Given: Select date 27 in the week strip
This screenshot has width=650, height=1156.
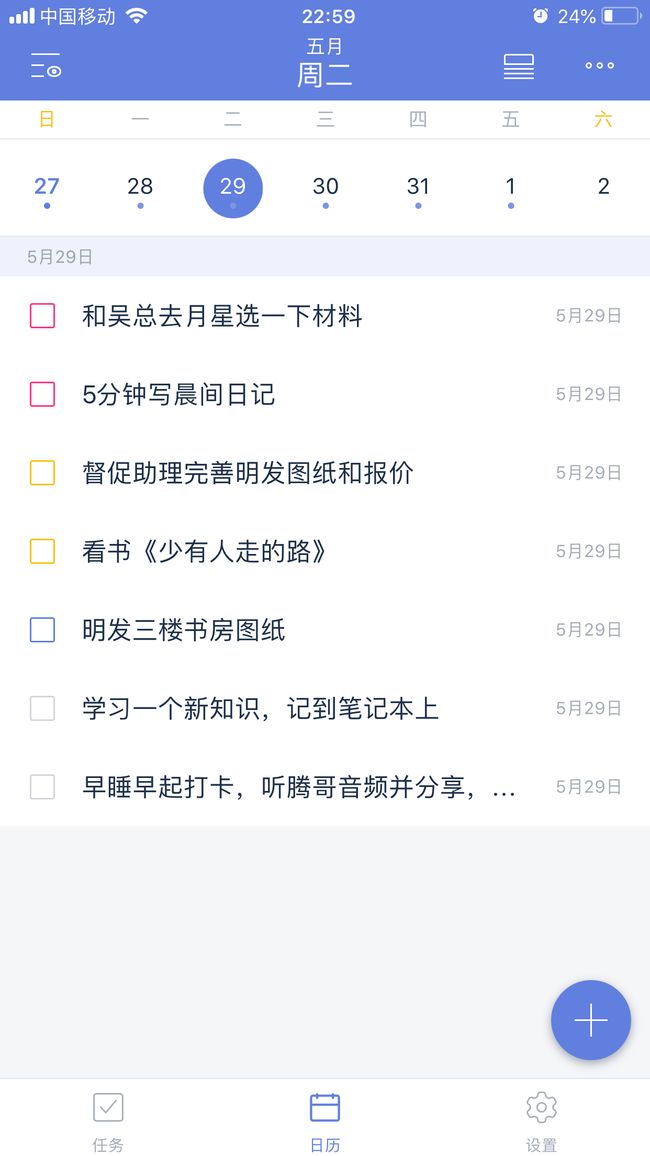Looking at the screenshot, I should pos(46,189).
